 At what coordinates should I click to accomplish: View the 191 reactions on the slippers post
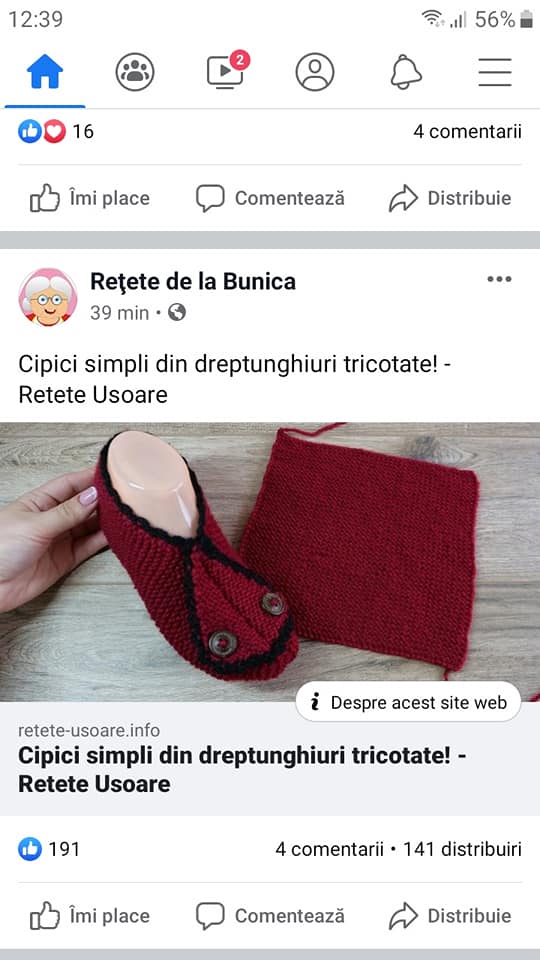click(x=49, y=849)
